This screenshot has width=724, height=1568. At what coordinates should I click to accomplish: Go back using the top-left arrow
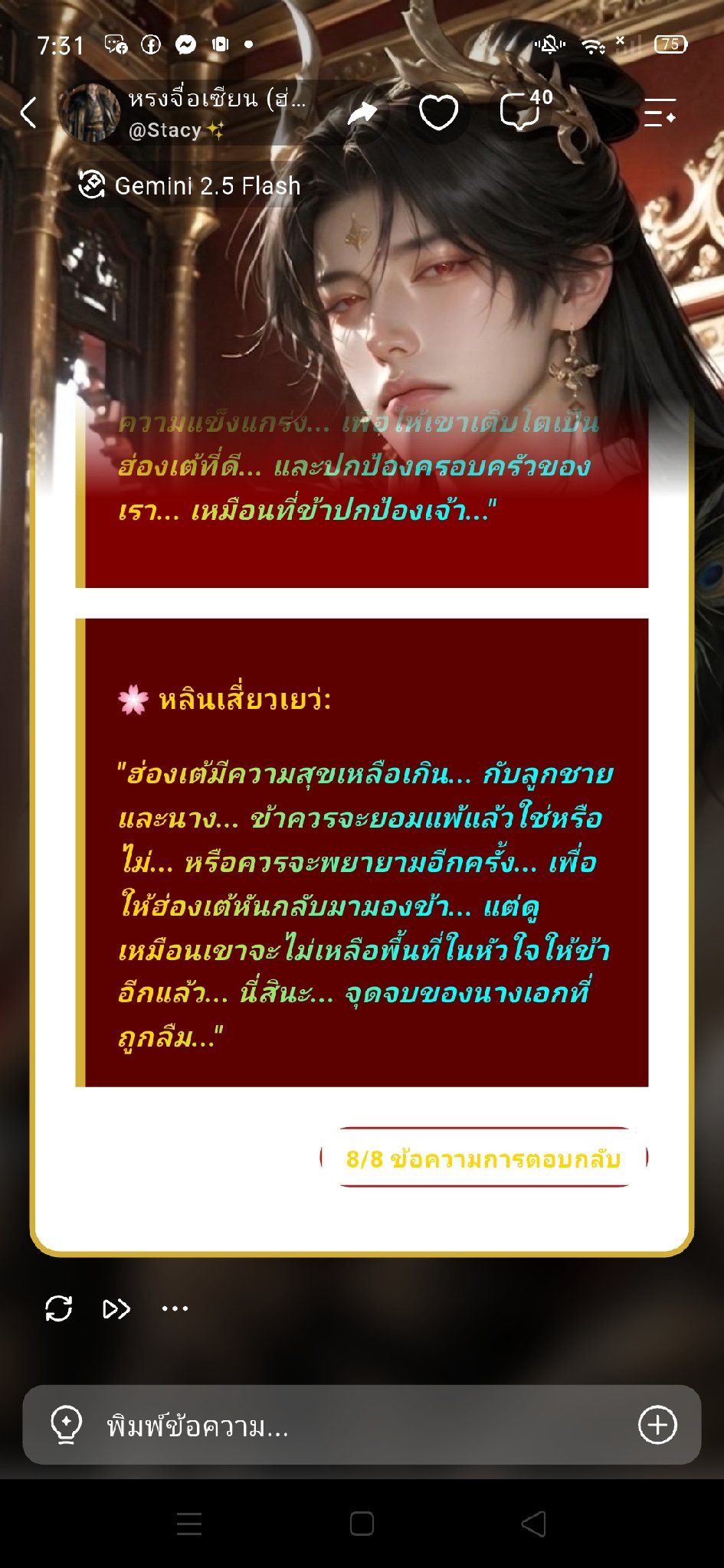click(x=28, y=113)
